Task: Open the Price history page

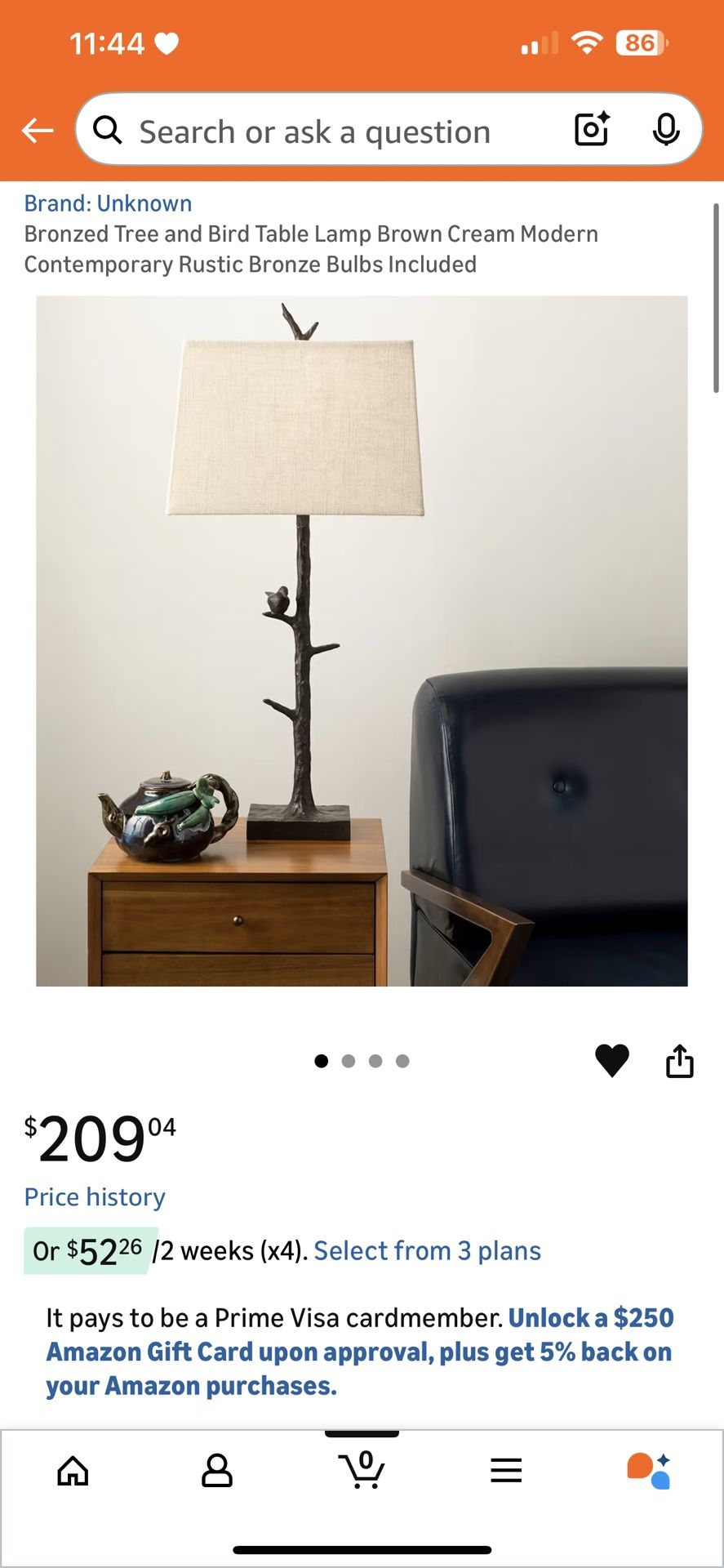Action: click(x=94, y=1196)
